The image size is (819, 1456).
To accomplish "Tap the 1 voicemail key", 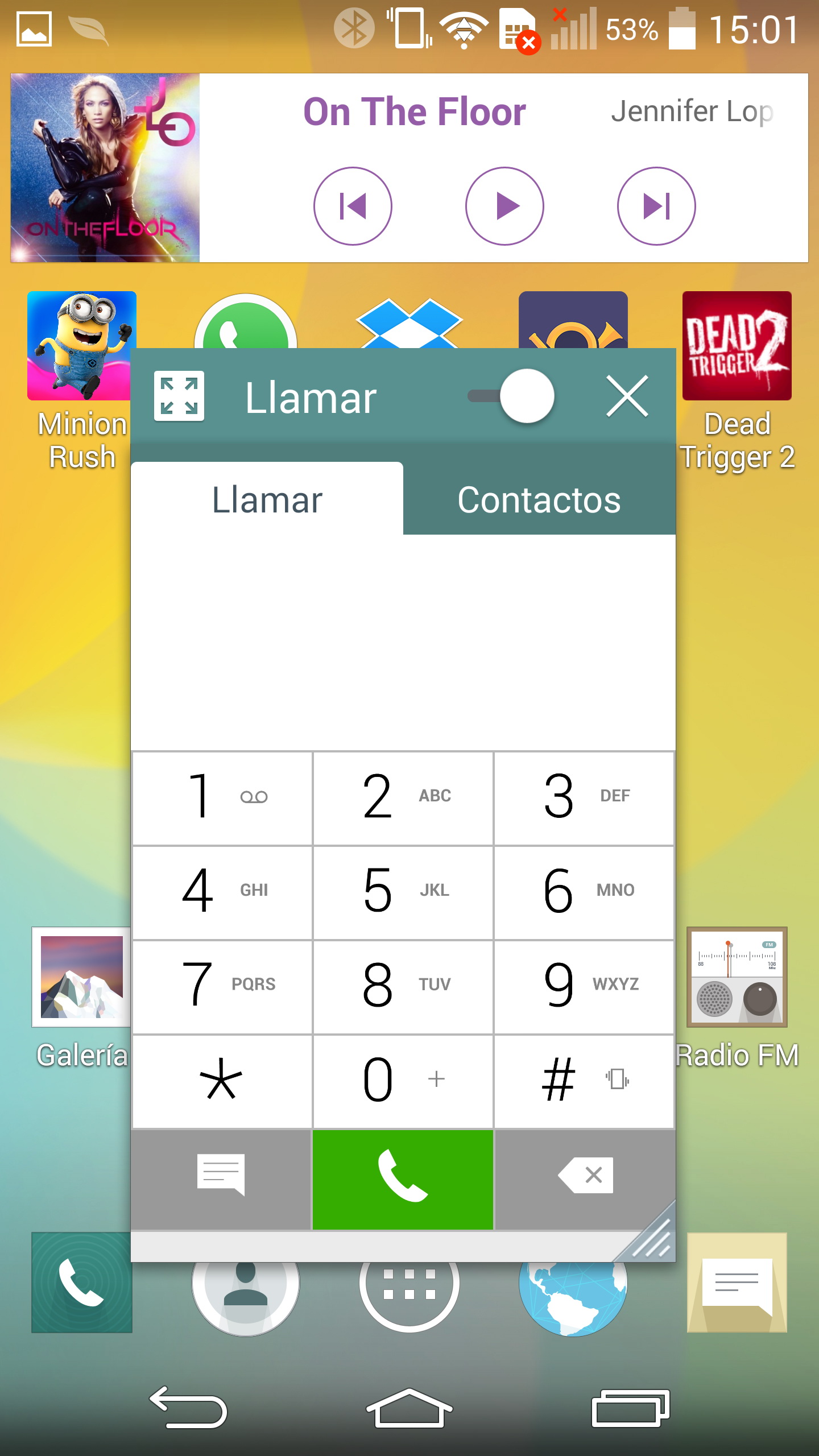I will click(222, 797).
